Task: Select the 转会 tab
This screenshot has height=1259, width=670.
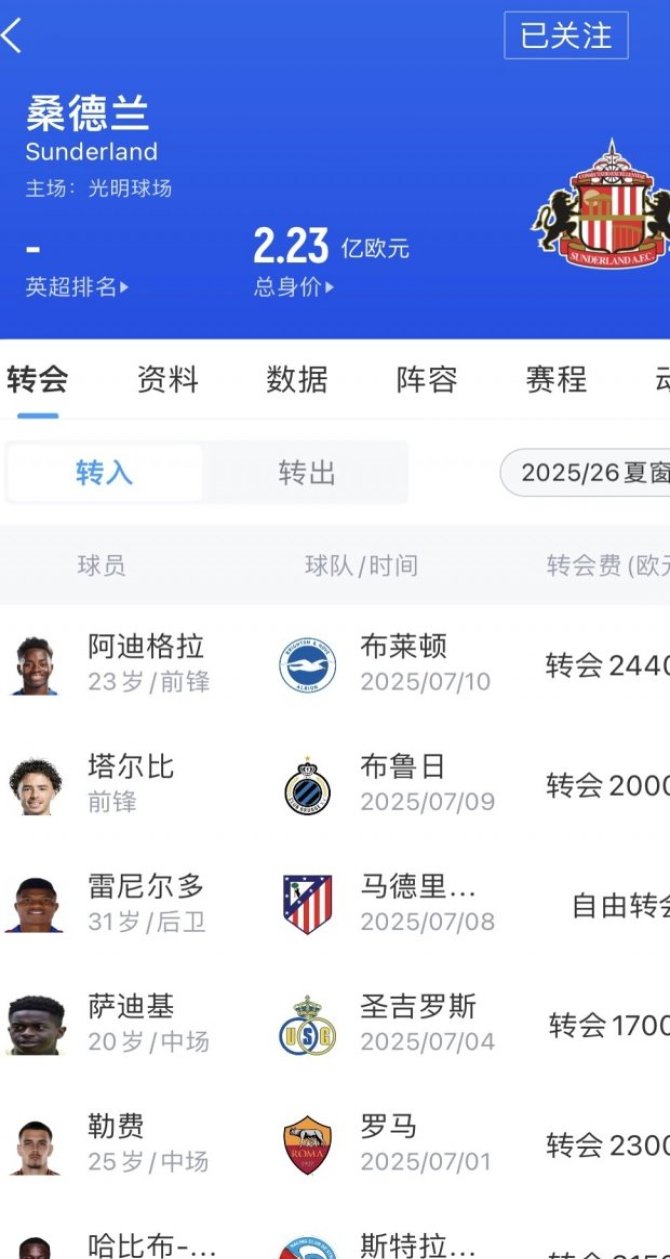Action: 37,380
